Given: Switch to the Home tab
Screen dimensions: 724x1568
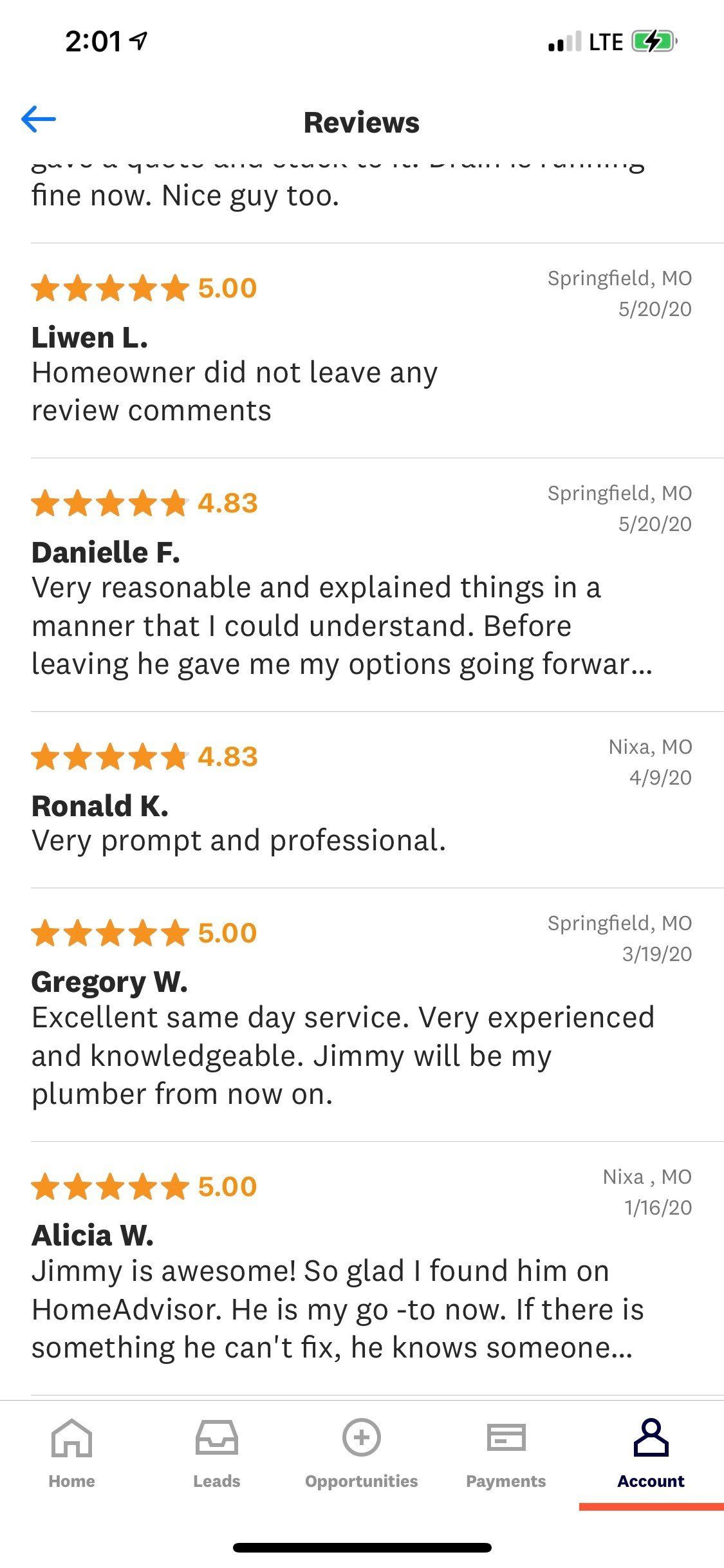Looking at the screenshot, I should (71, 1453).
